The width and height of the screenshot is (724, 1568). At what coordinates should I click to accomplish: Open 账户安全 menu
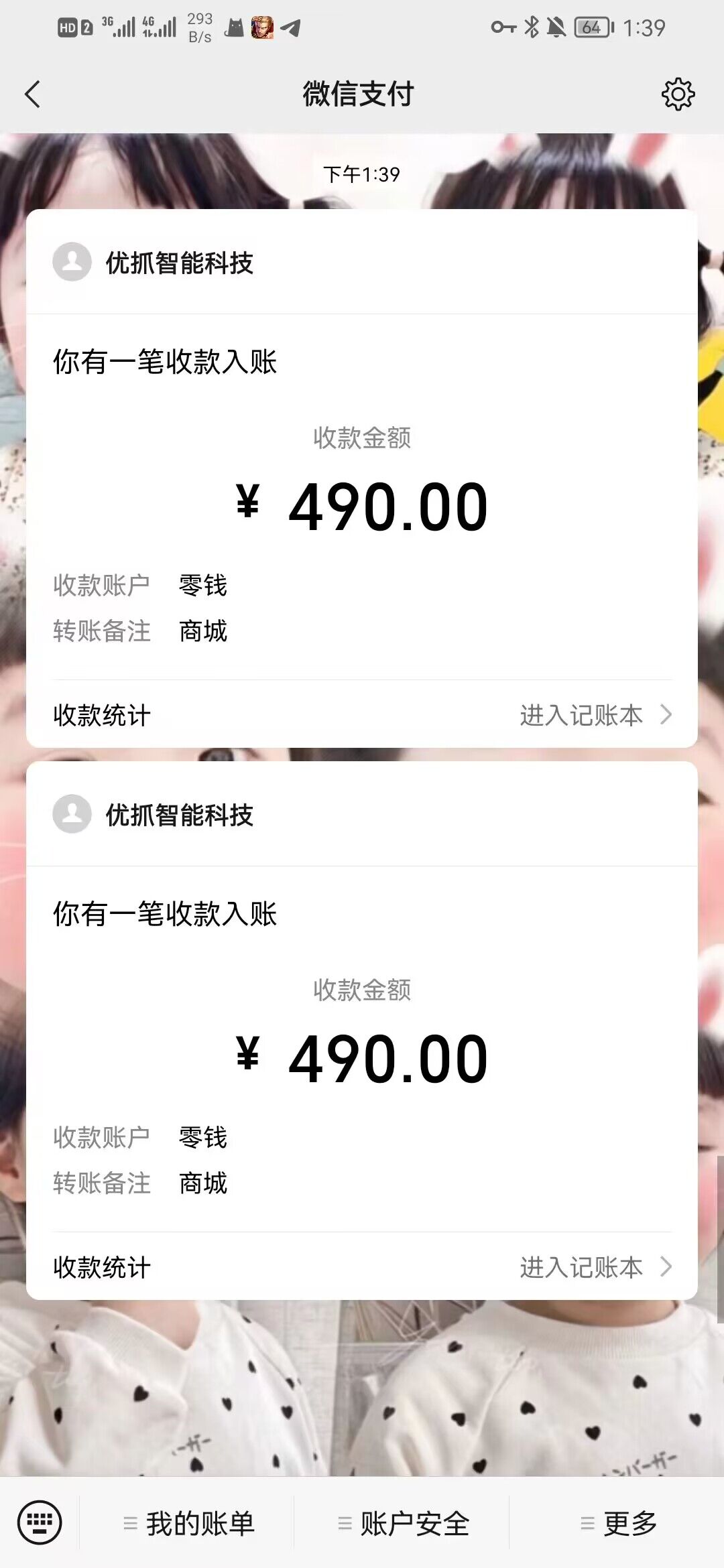[403, 1524]
